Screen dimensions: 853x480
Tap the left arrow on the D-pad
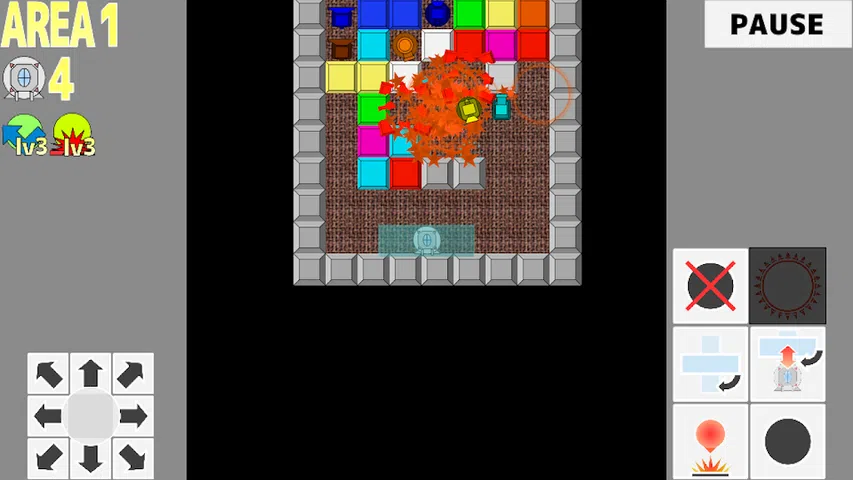pos(48,415)
